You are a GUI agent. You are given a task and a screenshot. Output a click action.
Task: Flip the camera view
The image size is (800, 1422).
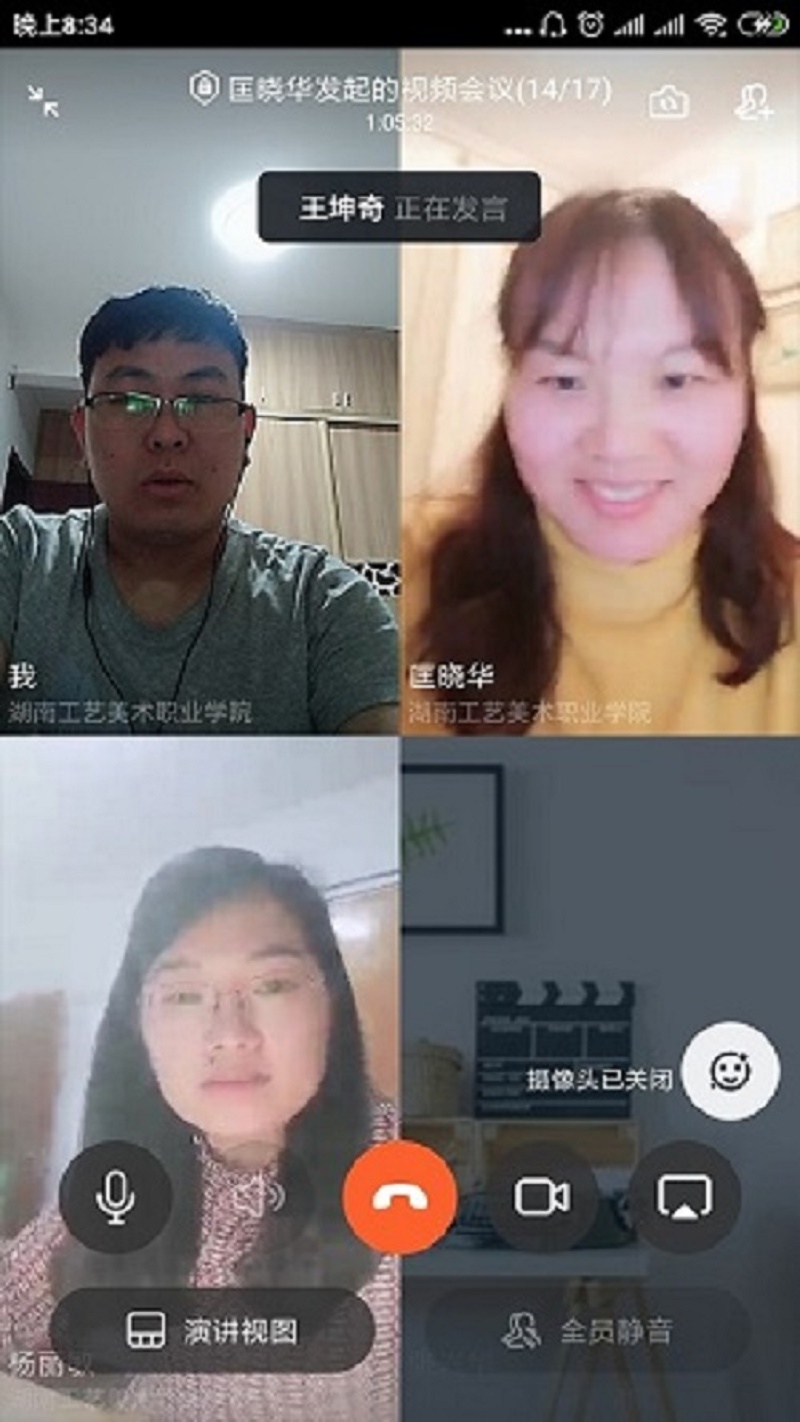(668, 103)
